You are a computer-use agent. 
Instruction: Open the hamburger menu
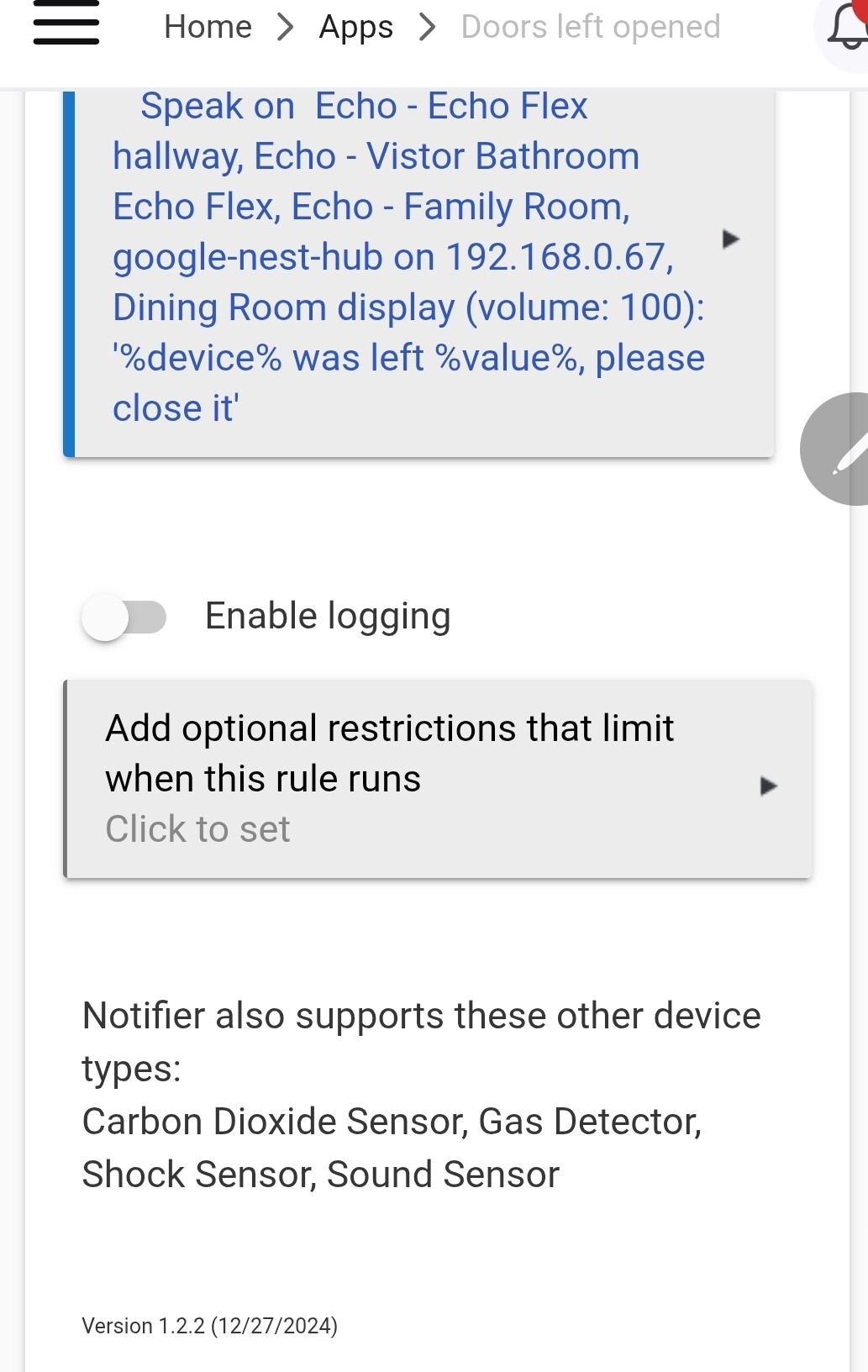point(66,24)
